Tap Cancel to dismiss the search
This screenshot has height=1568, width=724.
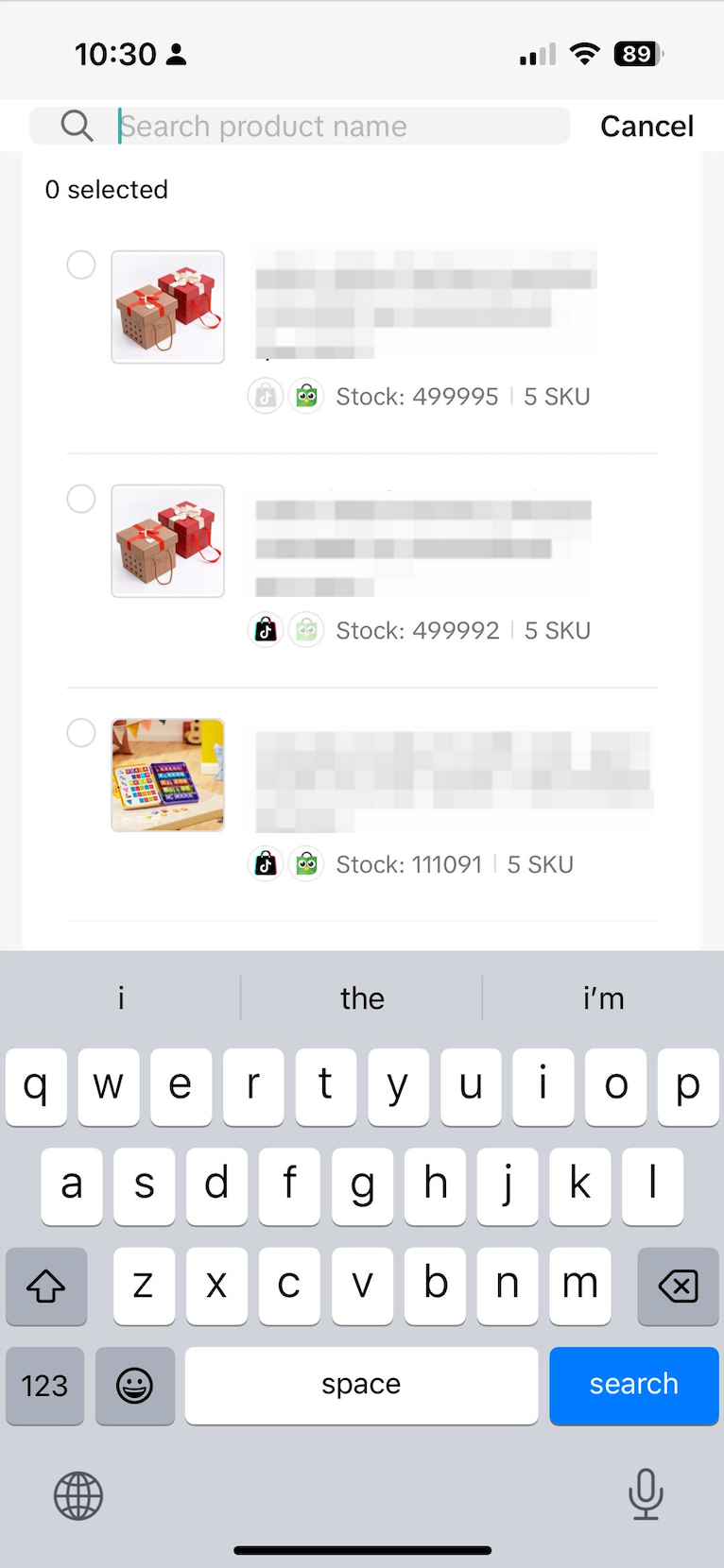click(x=646, y=125)
